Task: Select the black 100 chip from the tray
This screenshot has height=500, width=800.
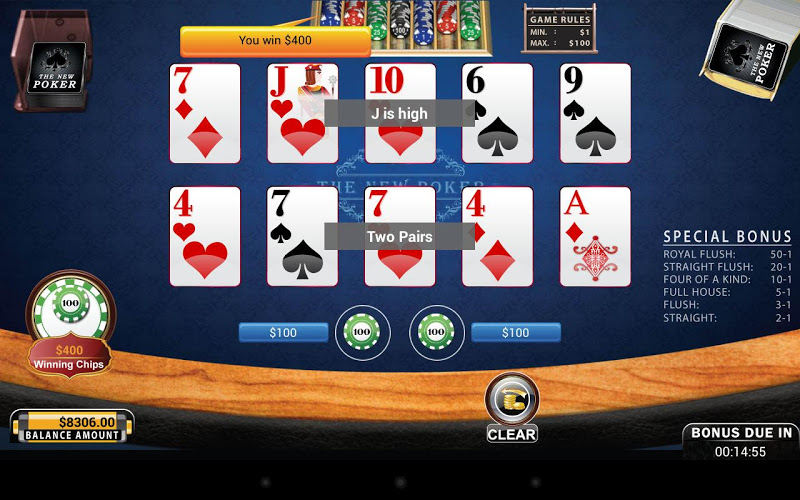Action: click(400, 28)
